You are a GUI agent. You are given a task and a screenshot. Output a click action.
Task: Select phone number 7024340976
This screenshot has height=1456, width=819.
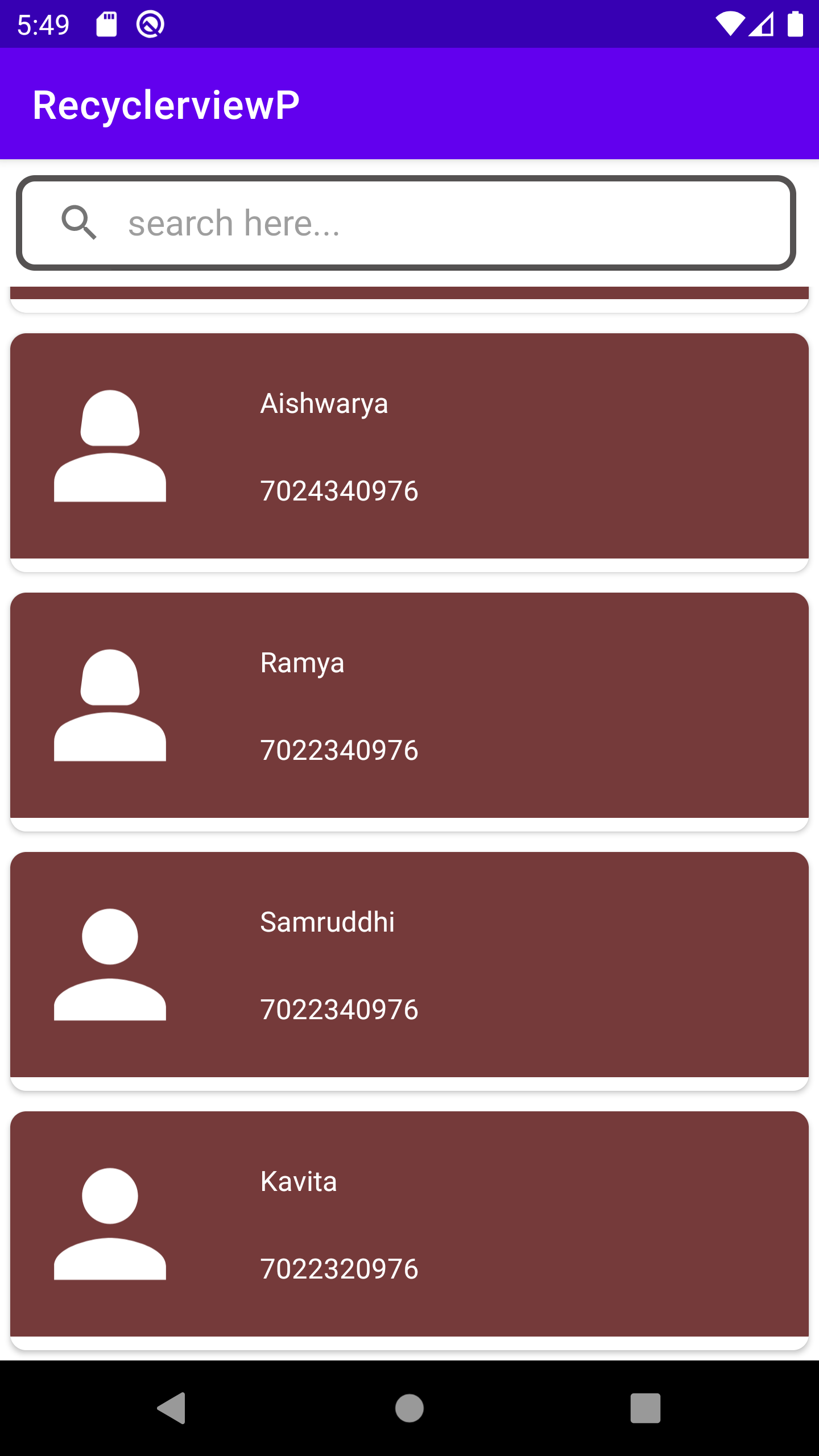point(339,491)
